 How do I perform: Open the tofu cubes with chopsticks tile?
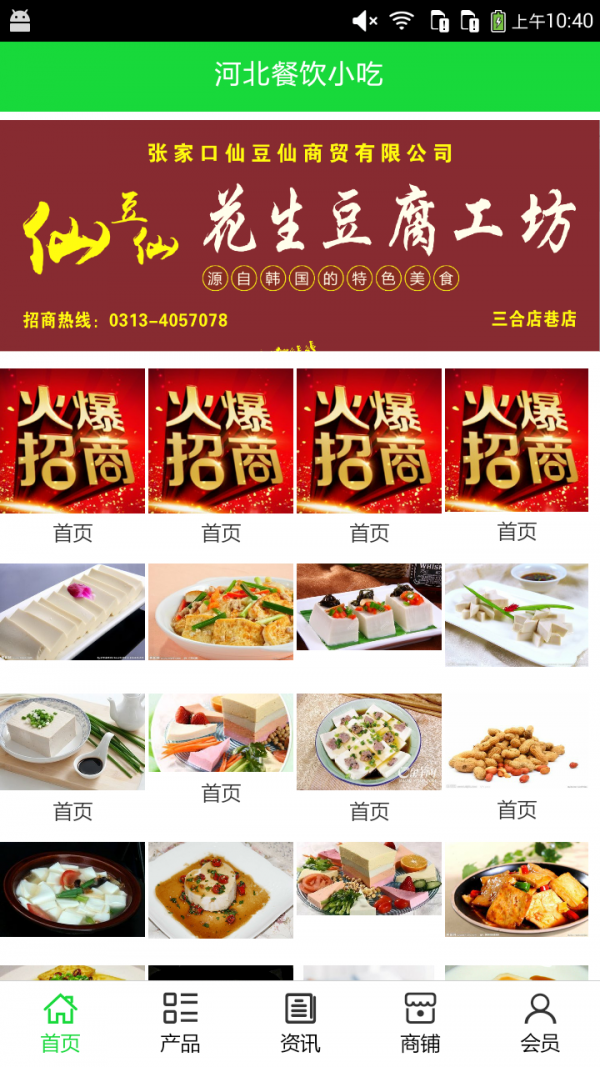[x=516, y=614]
